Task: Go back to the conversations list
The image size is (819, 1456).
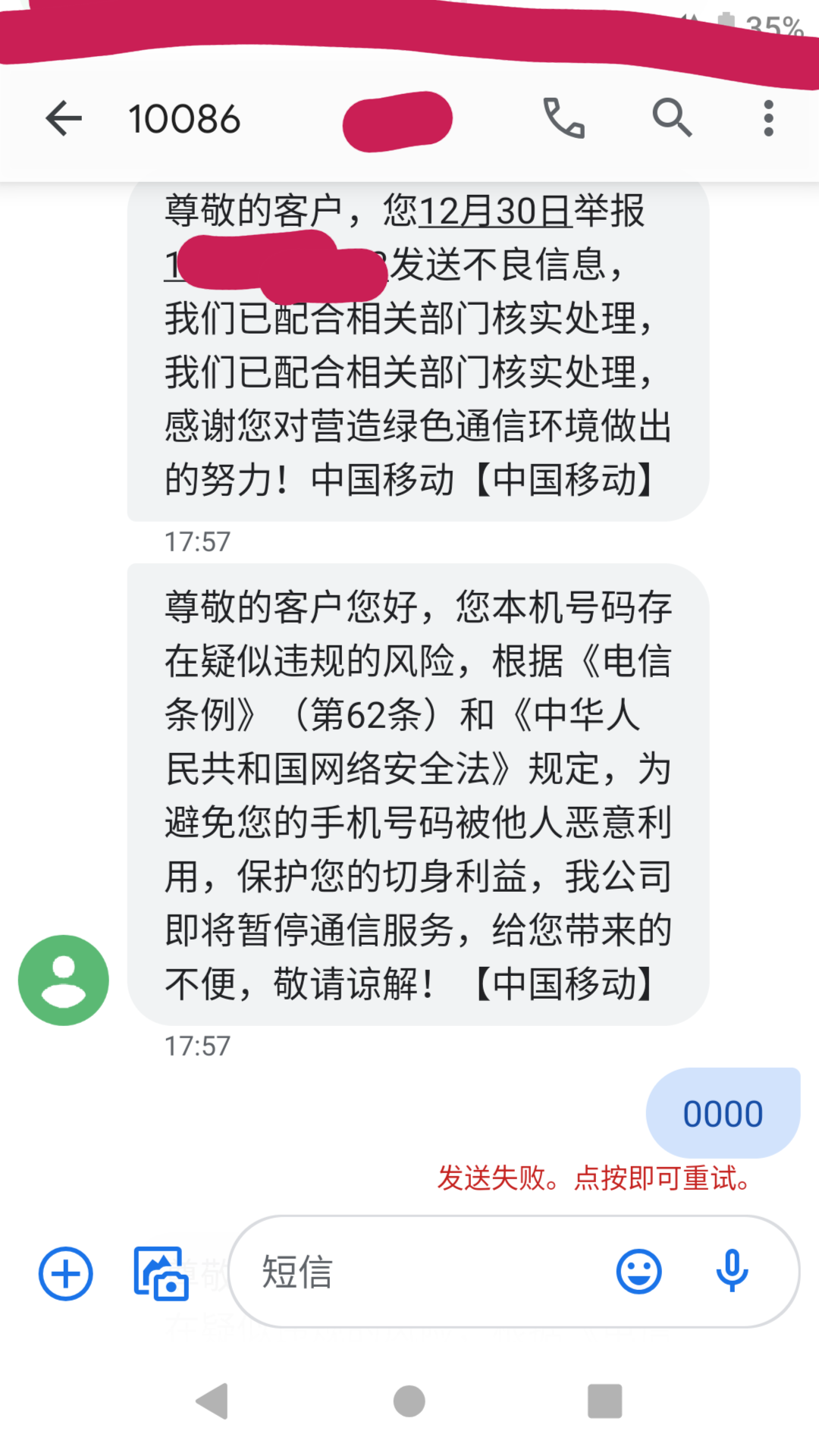Action: tap(64, 119)
